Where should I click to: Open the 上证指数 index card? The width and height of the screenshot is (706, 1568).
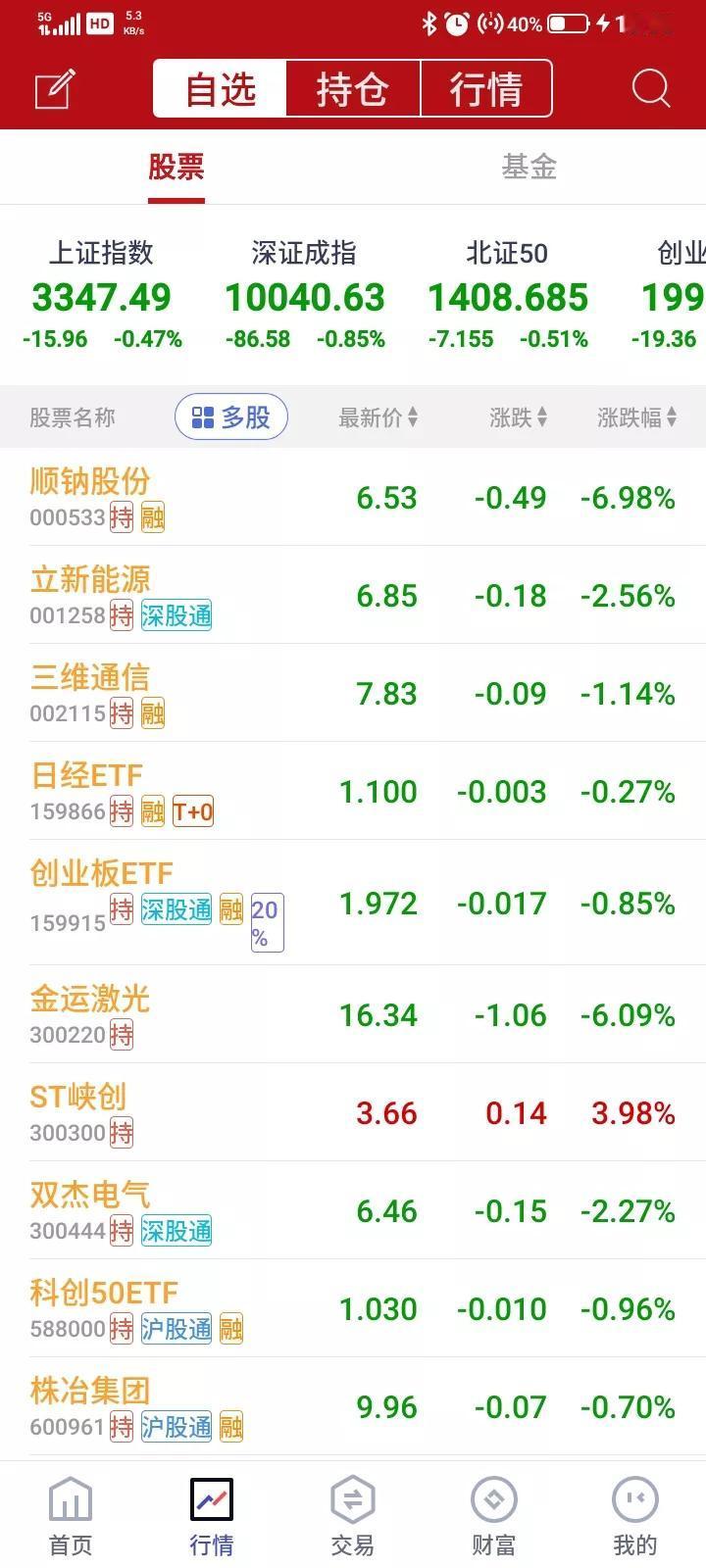pyautogui.click(x=102, y=296)
